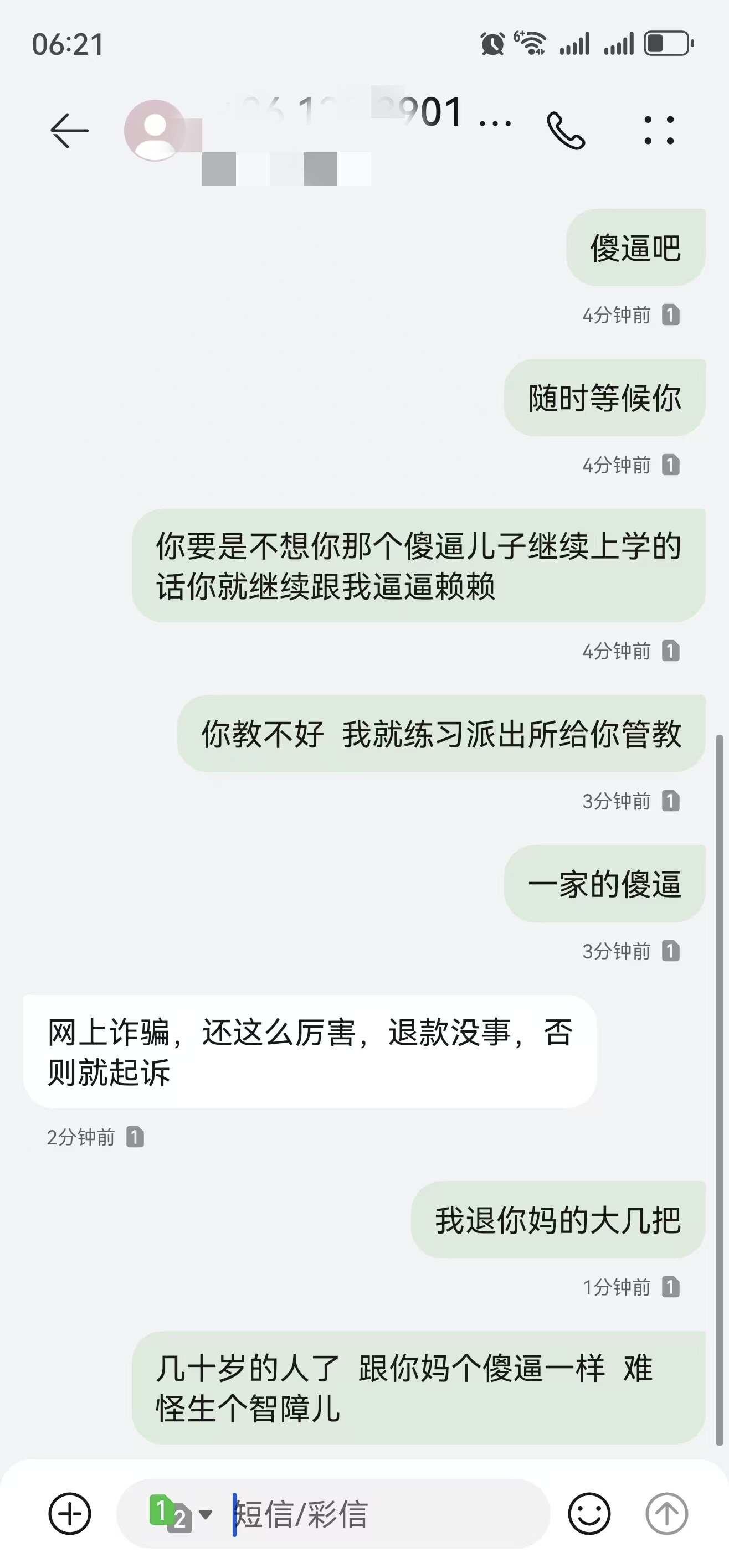
Task: Switch SIM card with the dropdown selector
Action: point(180,1513)
